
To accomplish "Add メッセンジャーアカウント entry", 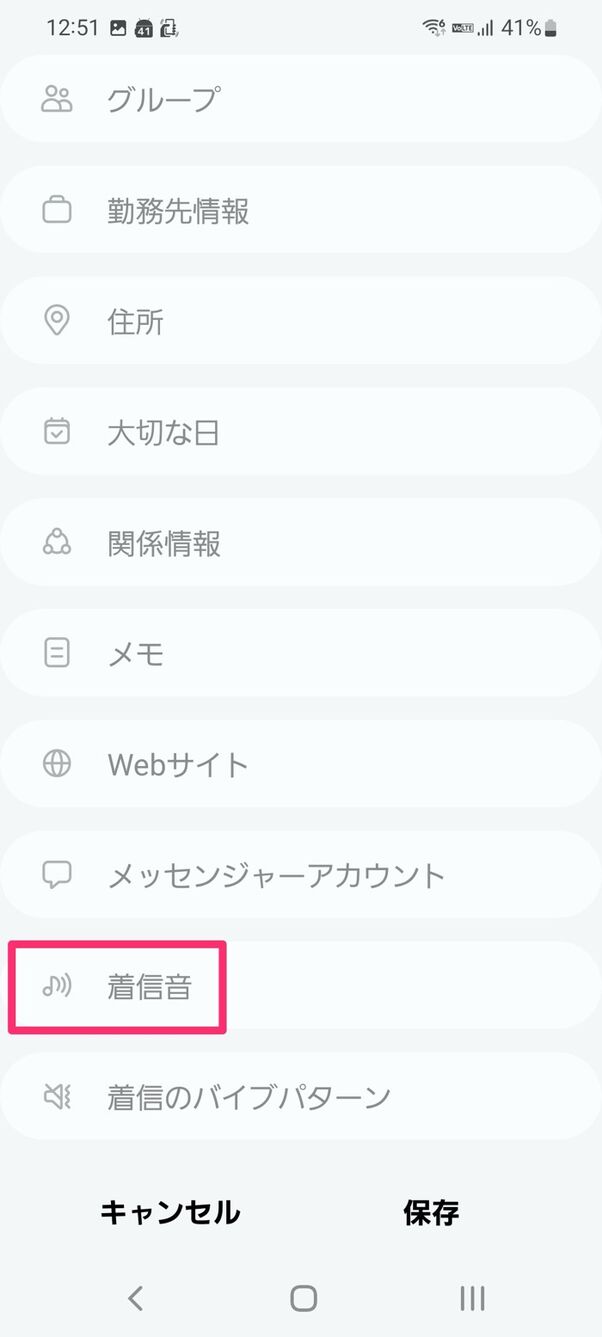I will pos(300,876).
